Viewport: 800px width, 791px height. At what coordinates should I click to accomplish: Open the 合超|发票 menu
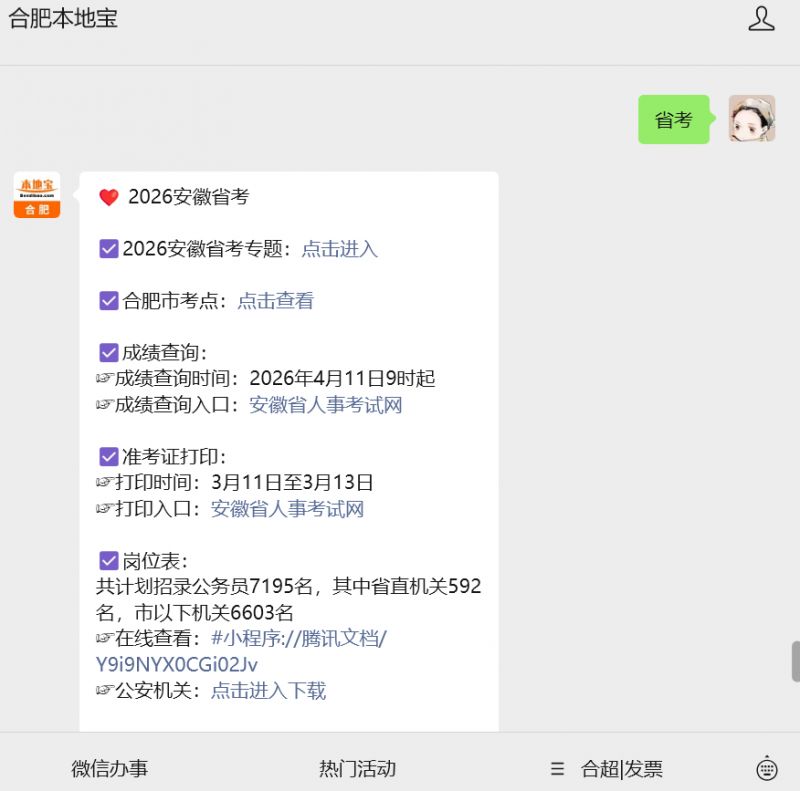pos(607,769)
